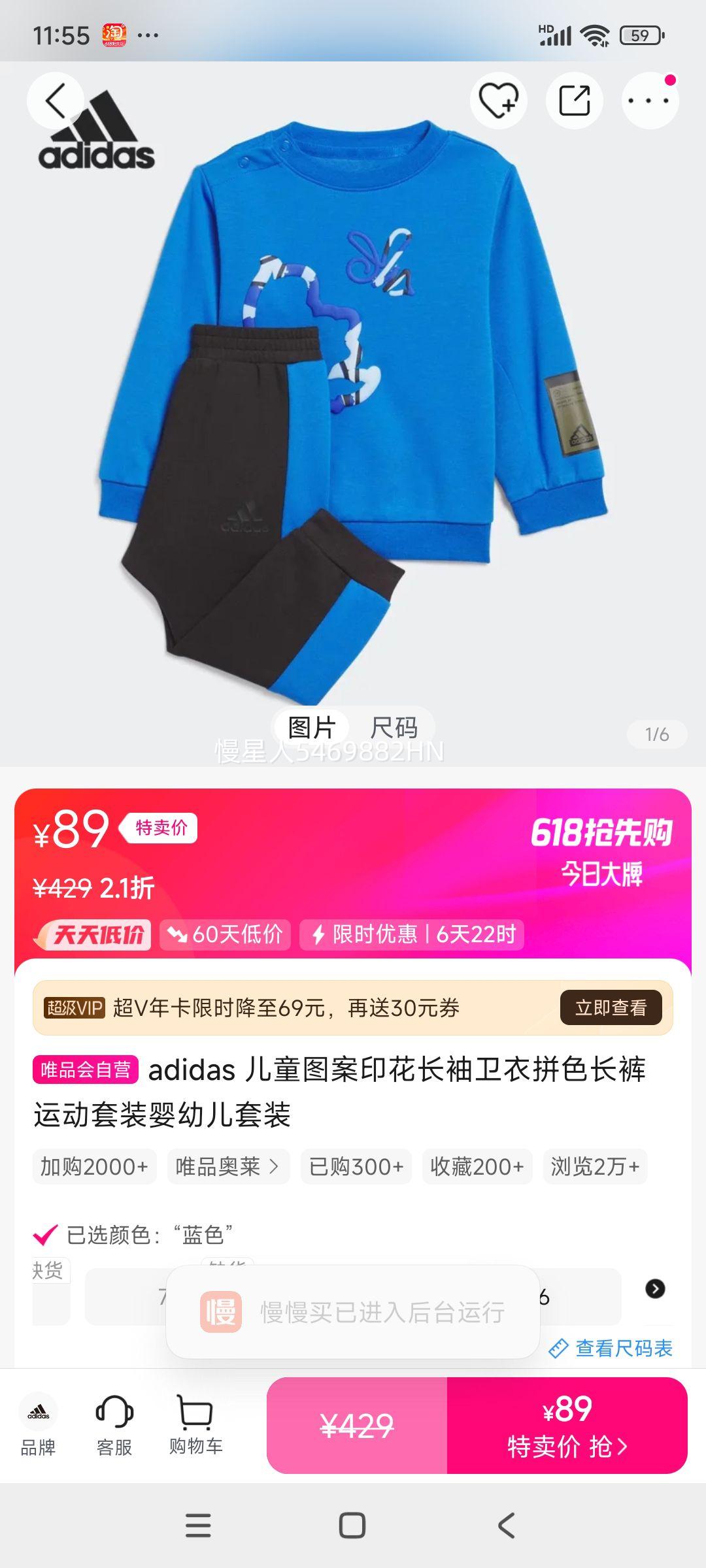706x1568 pixels.
Task: Tap the ¥429 original price button
Action: pos(357,1426)
